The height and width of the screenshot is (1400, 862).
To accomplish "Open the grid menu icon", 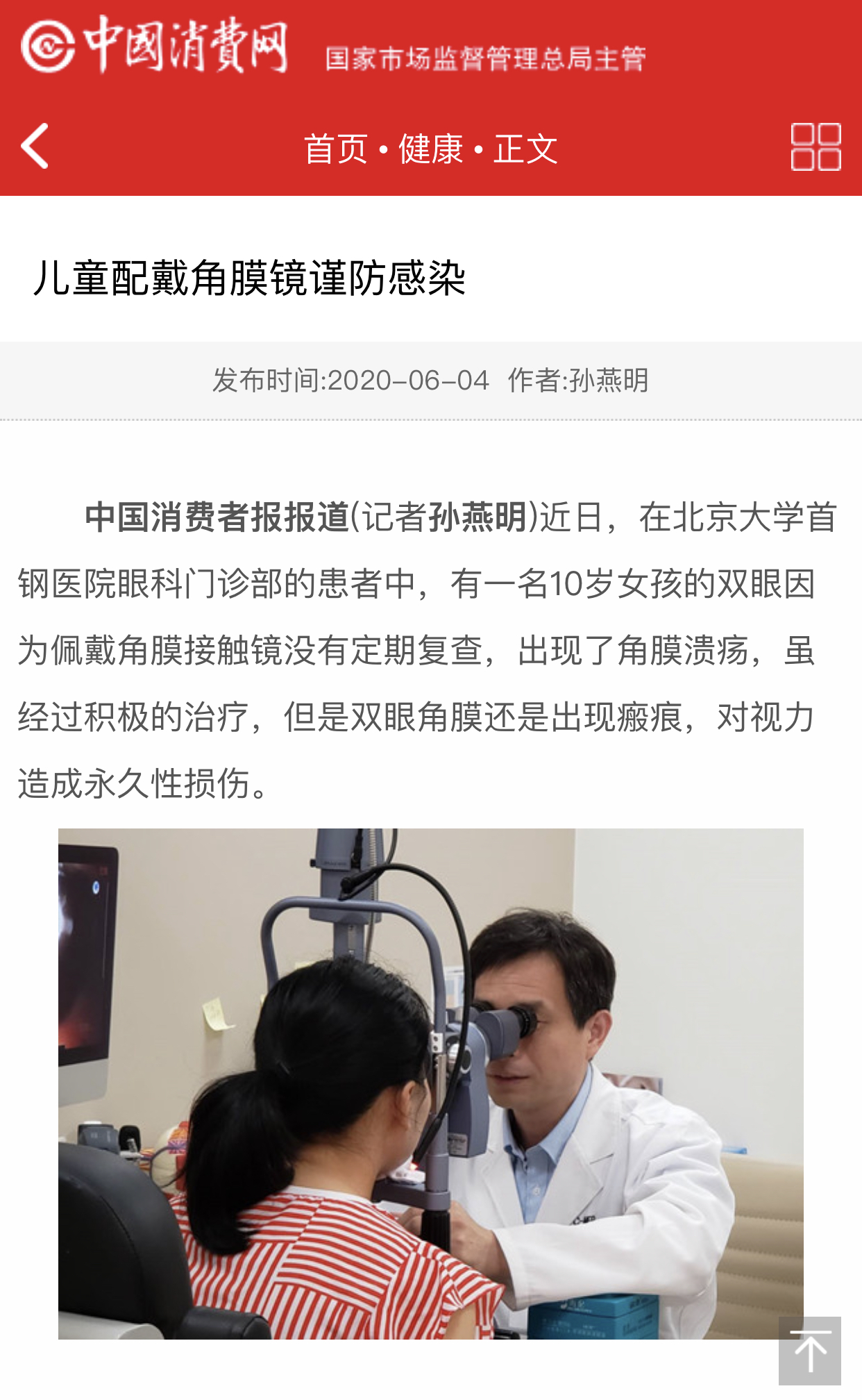I will tap(815, 147).
